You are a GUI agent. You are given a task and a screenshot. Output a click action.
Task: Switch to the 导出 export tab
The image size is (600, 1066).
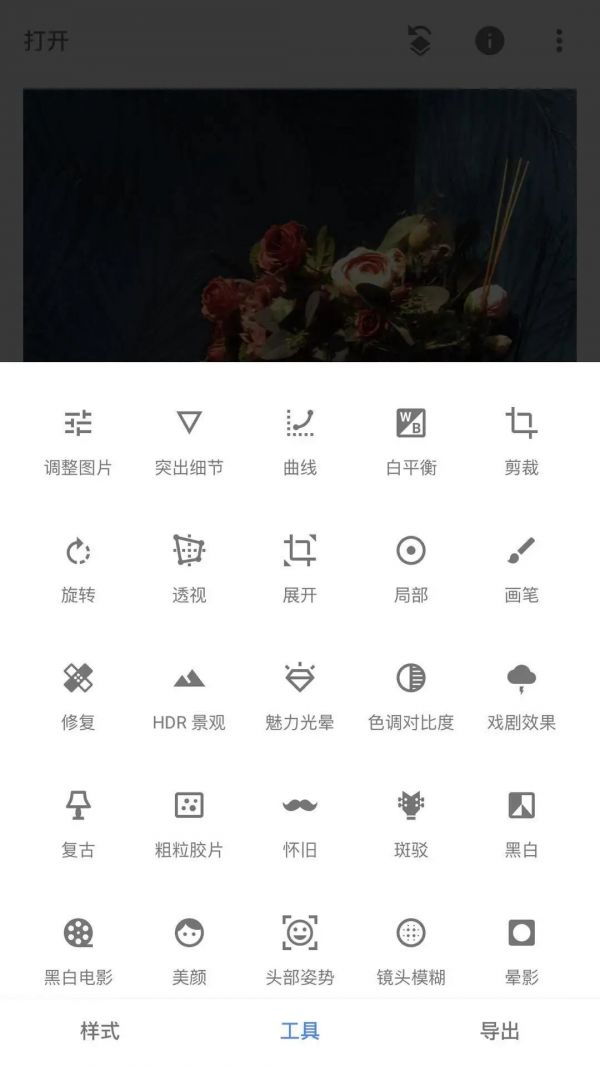pyautogui.click(x=500, y=1031)
